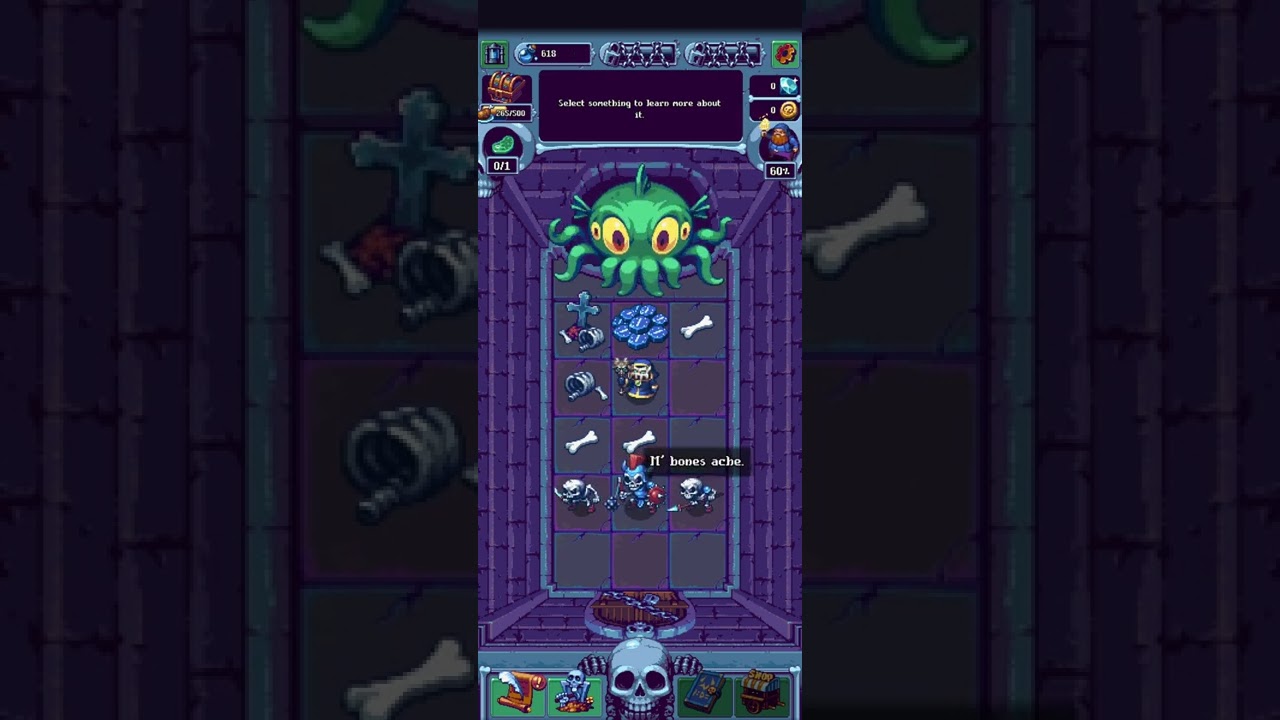Image resolution: width=1280 pixels, height=720 pixels.
Task: Open the skeleton throne menu
Action: coord(574,690)
